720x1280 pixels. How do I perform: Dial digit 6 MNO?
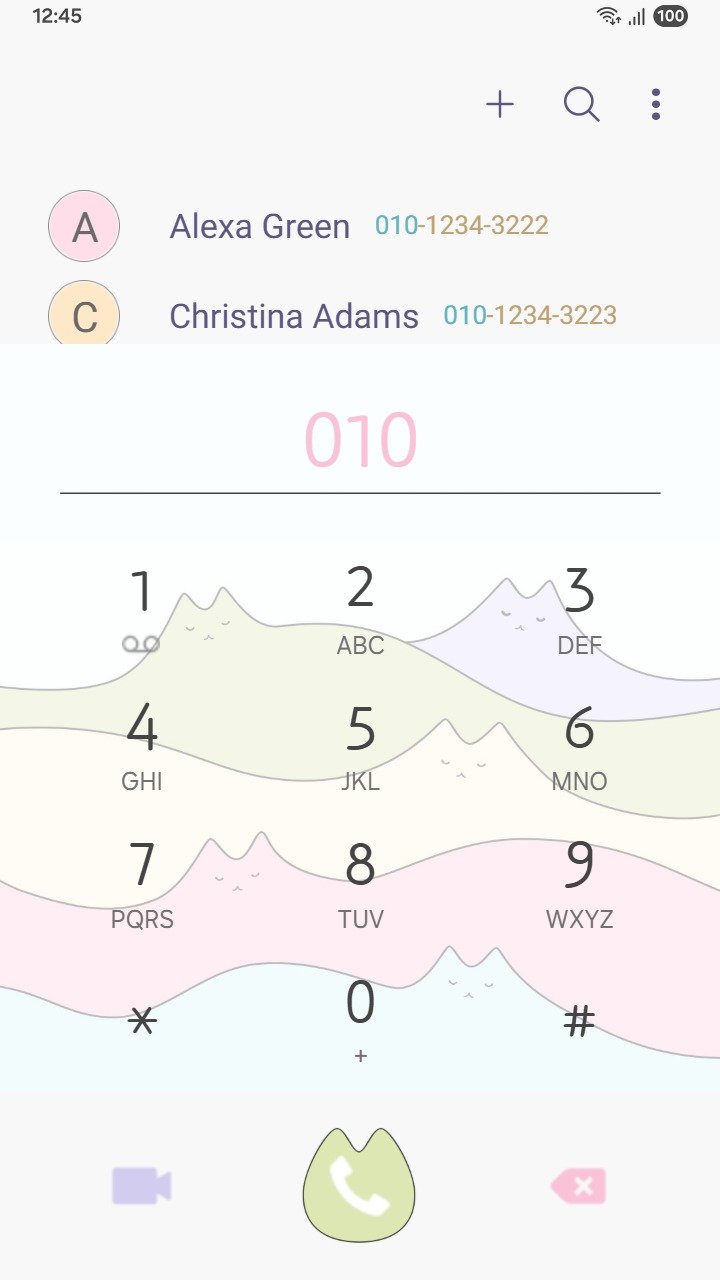[579, 743]
